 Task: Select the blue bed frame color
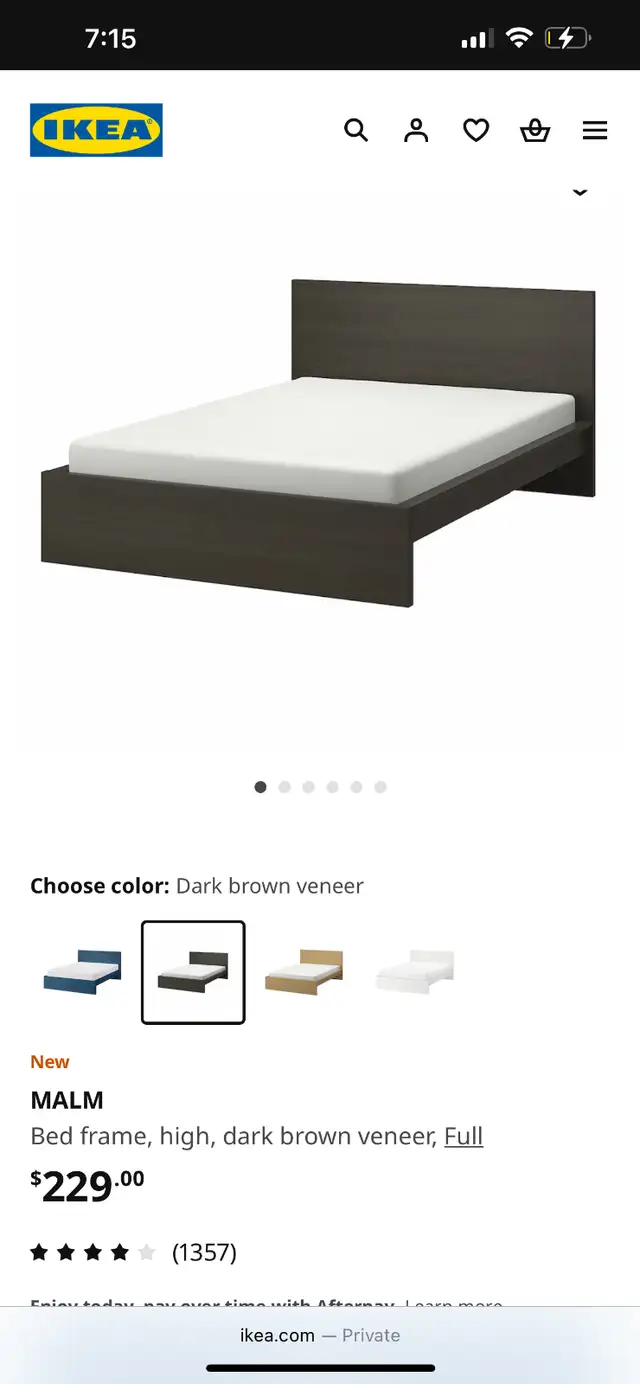[82, 972]
